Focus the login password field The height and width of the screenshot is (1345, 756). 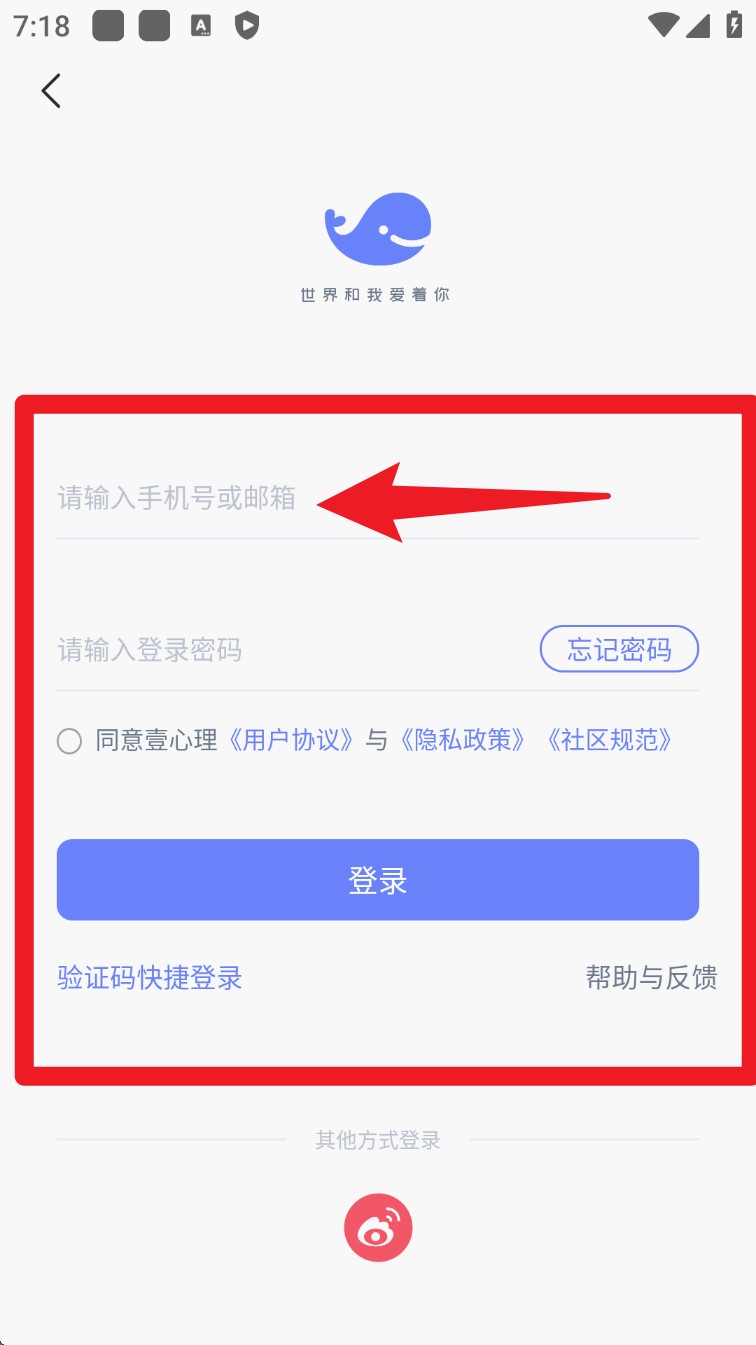[290, 650]
